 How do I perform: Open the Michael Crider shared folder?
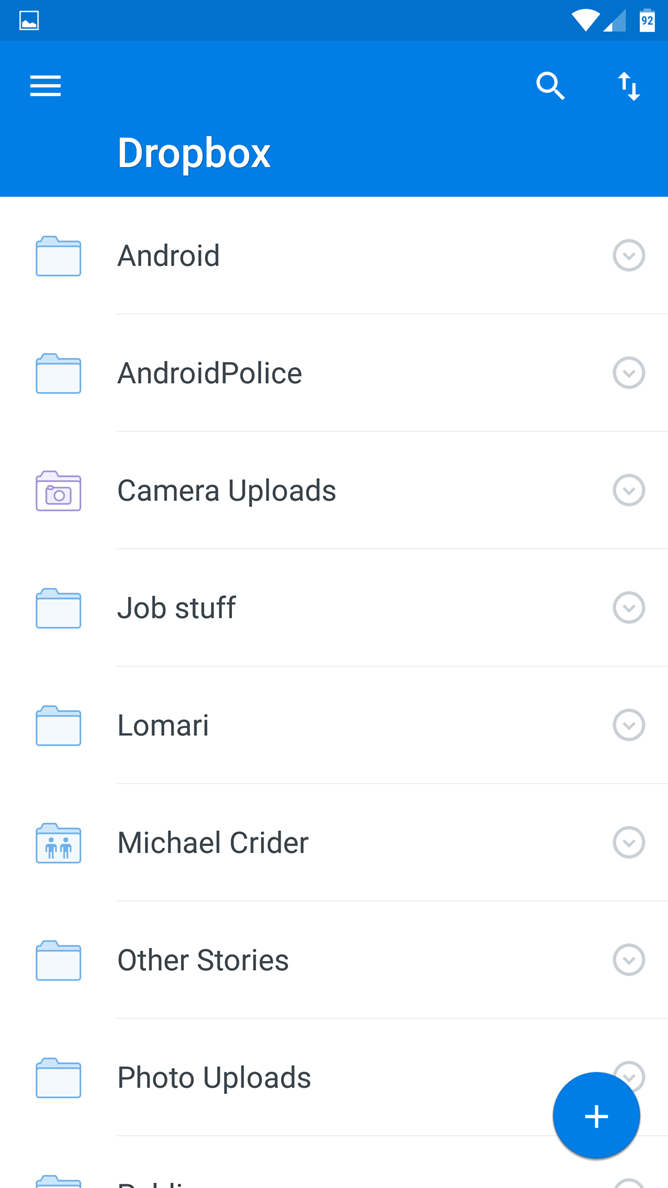click(x=334, y=843)
